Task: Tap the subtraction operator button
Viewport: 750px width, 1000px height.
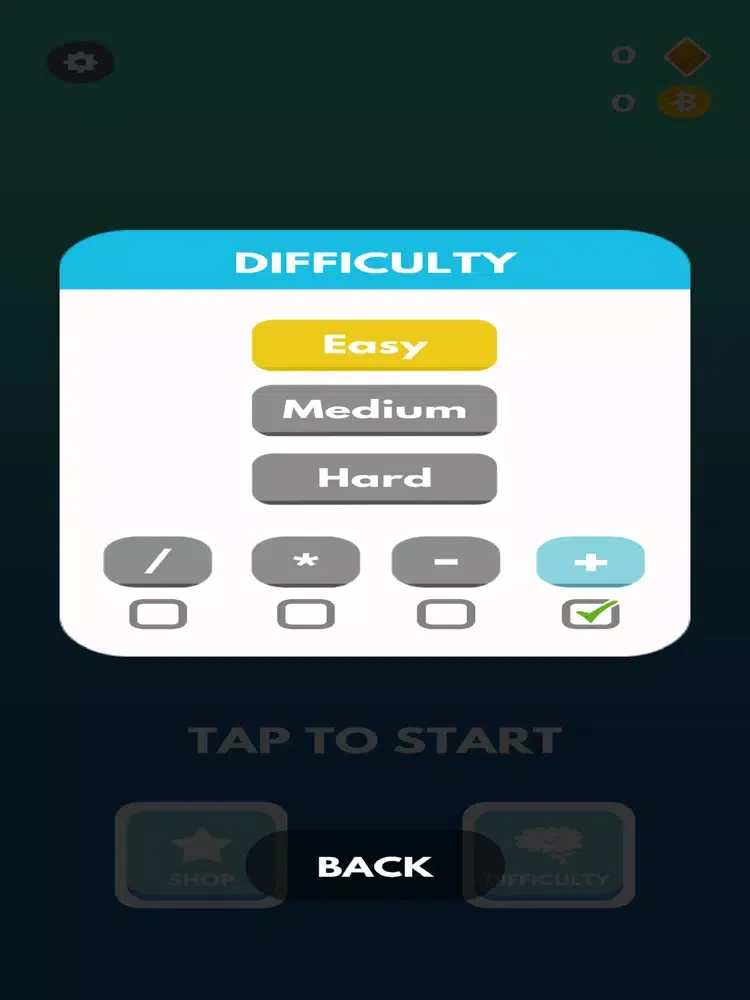Action: [445, 562]
